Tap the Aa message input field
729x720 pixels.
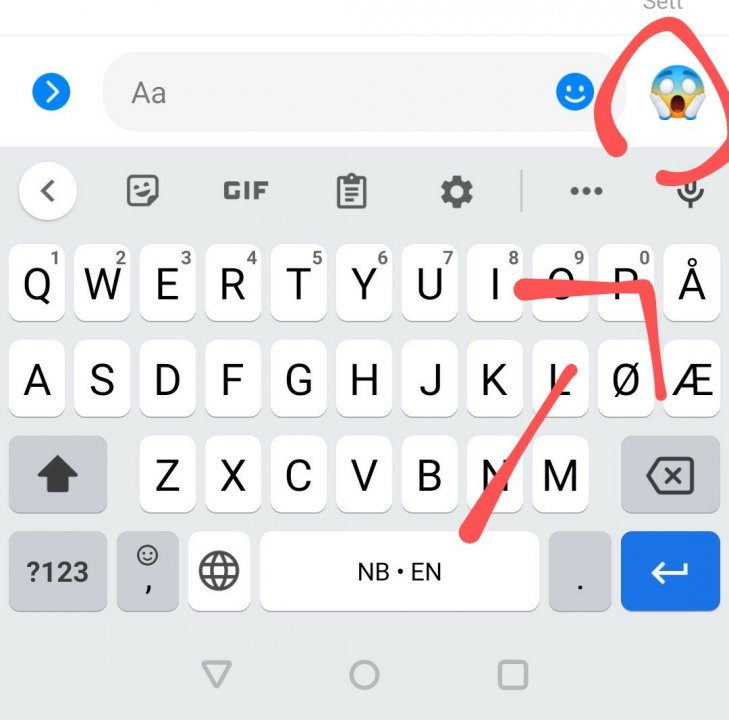(x=330, y=93)
